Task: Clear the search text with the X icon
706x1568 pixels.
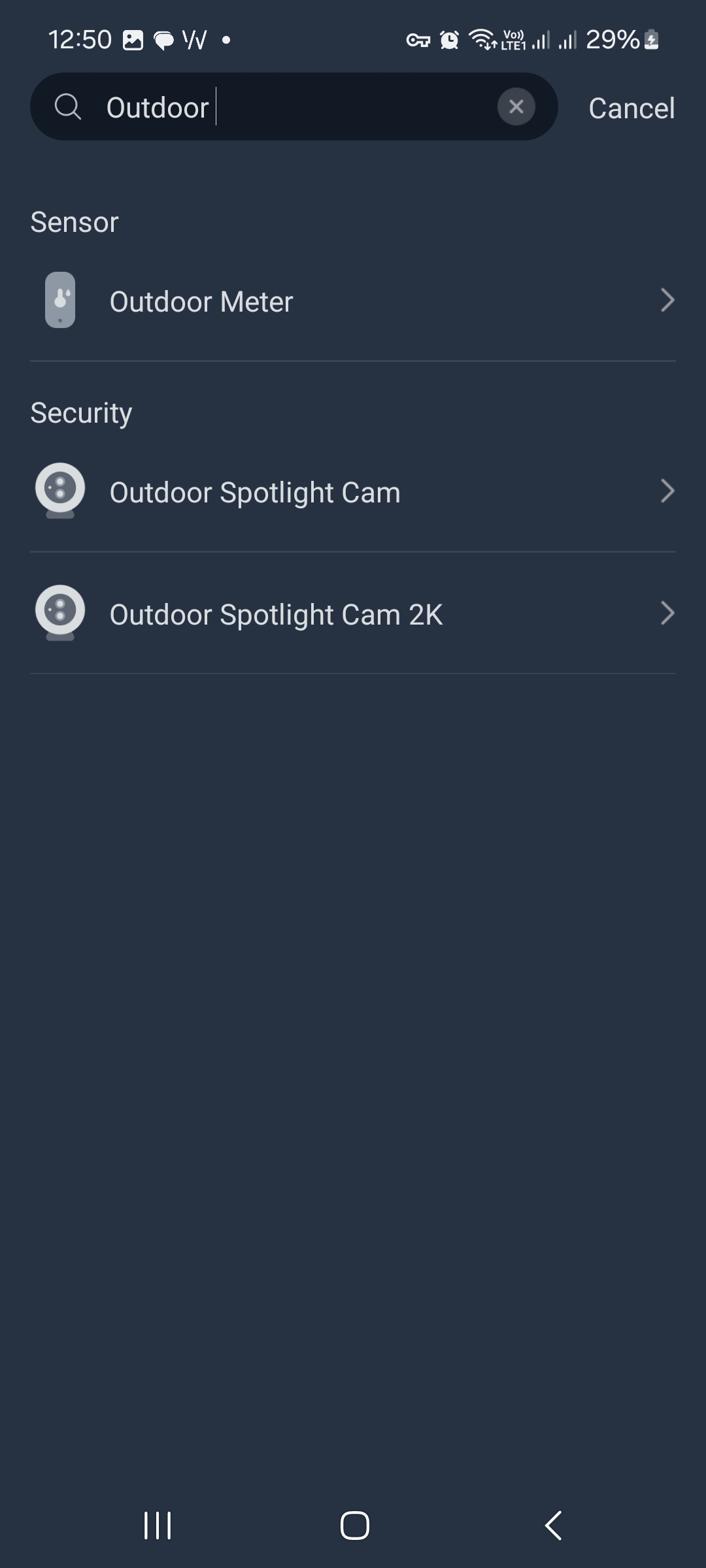Action: tap(516, 106)
